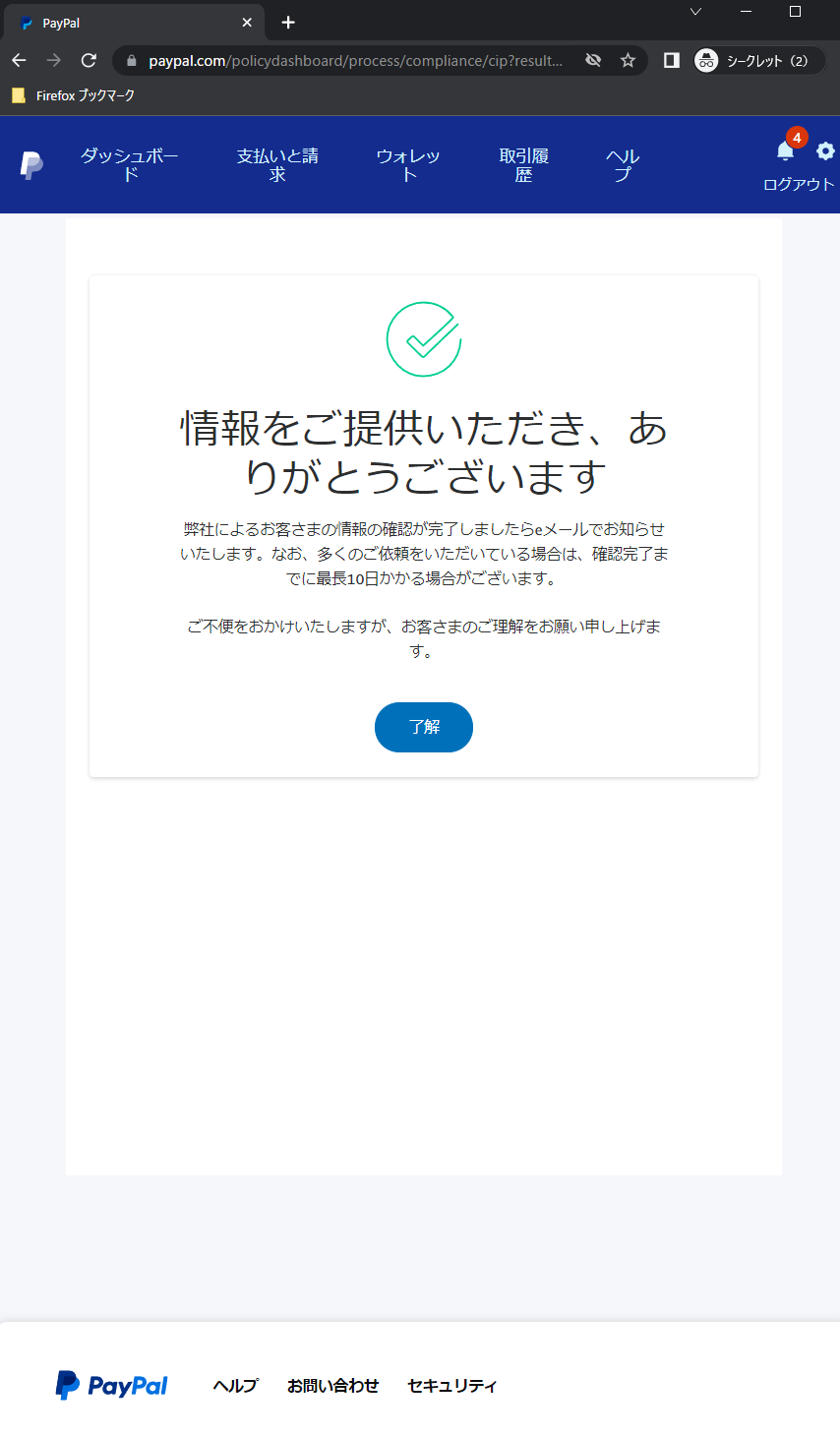This screenshot has width=840, height=1437.
Task: Open the Firefox ブックマーク folder
Action: pyautogui.click(x=73, y=95)
